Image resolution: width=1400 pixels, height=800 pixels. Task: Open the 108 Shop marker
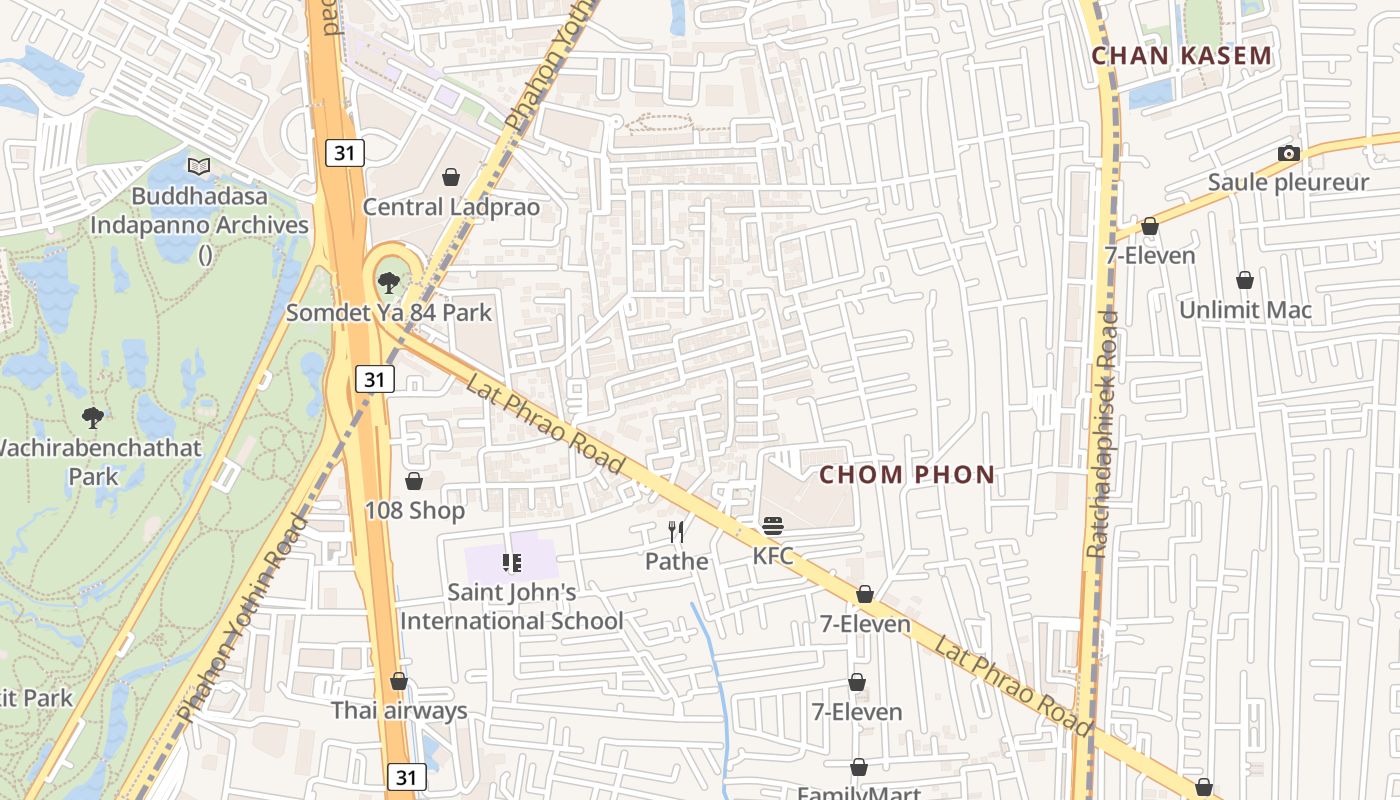(x=414, y=482)
